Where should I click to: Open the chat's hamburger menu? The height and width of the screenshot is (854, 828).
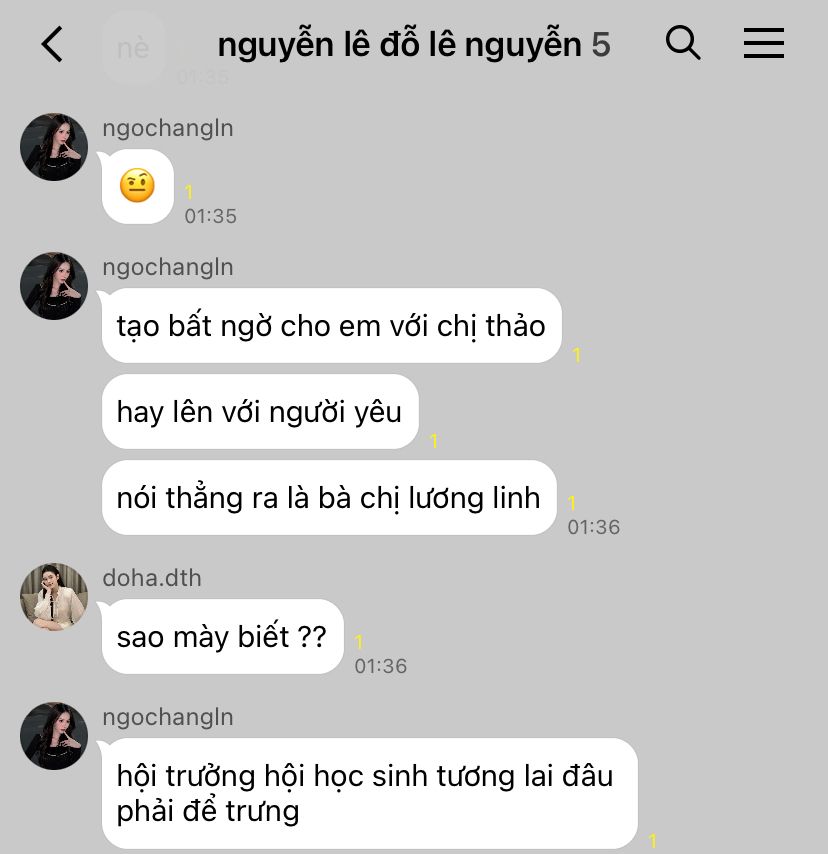click(x=764, y=43)
